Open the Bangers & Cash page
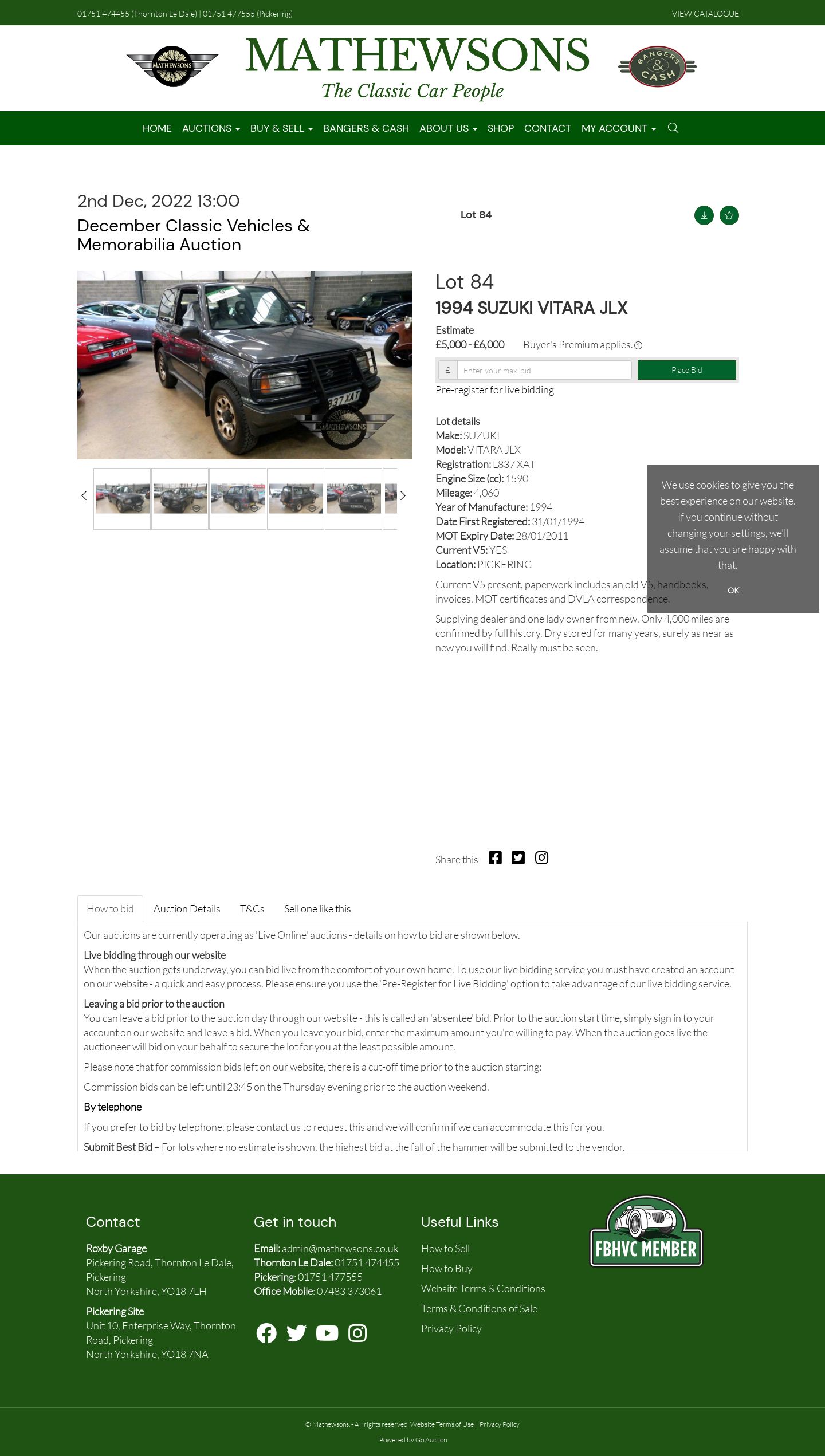 (366, 128)
